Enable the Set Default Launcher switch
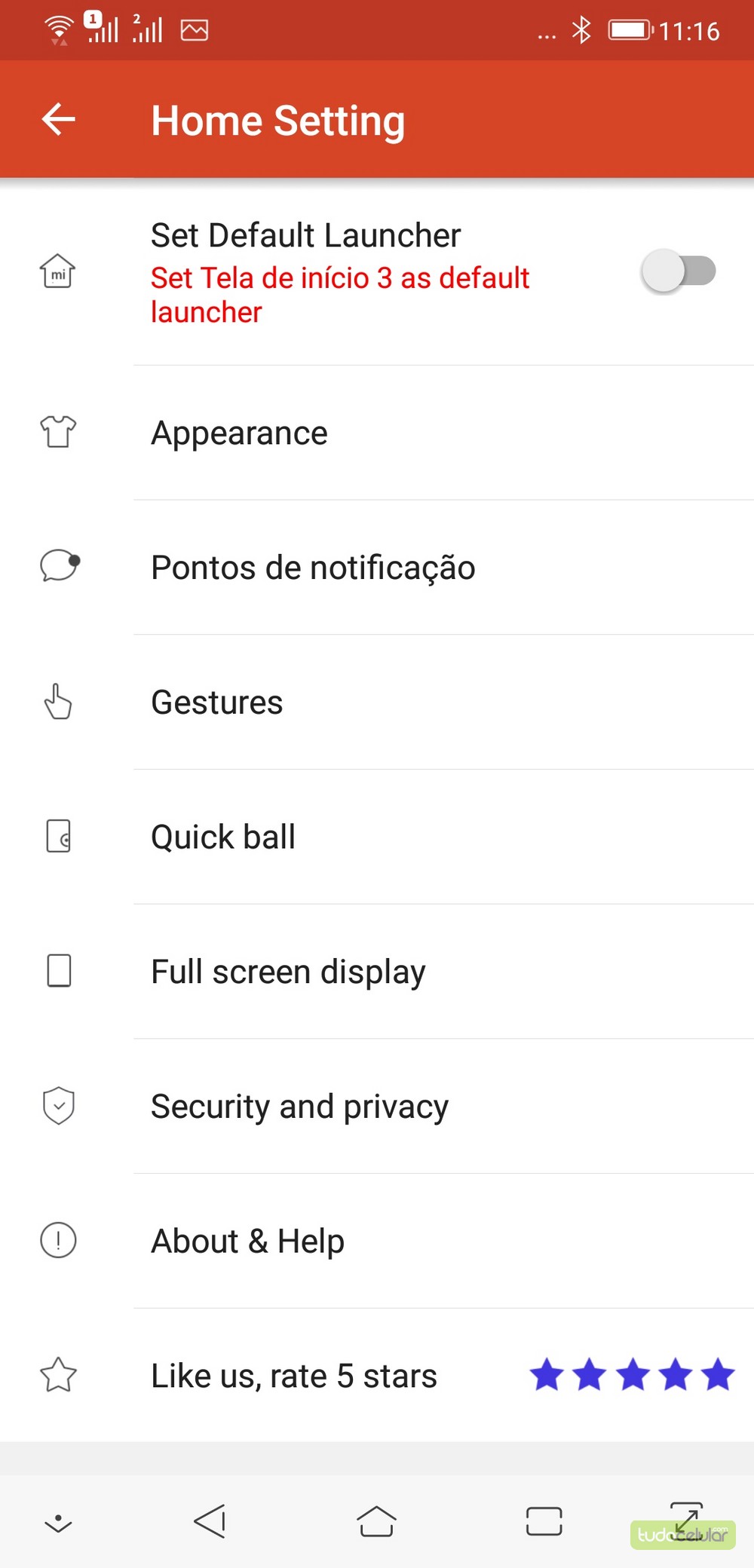 pos(678,271)
